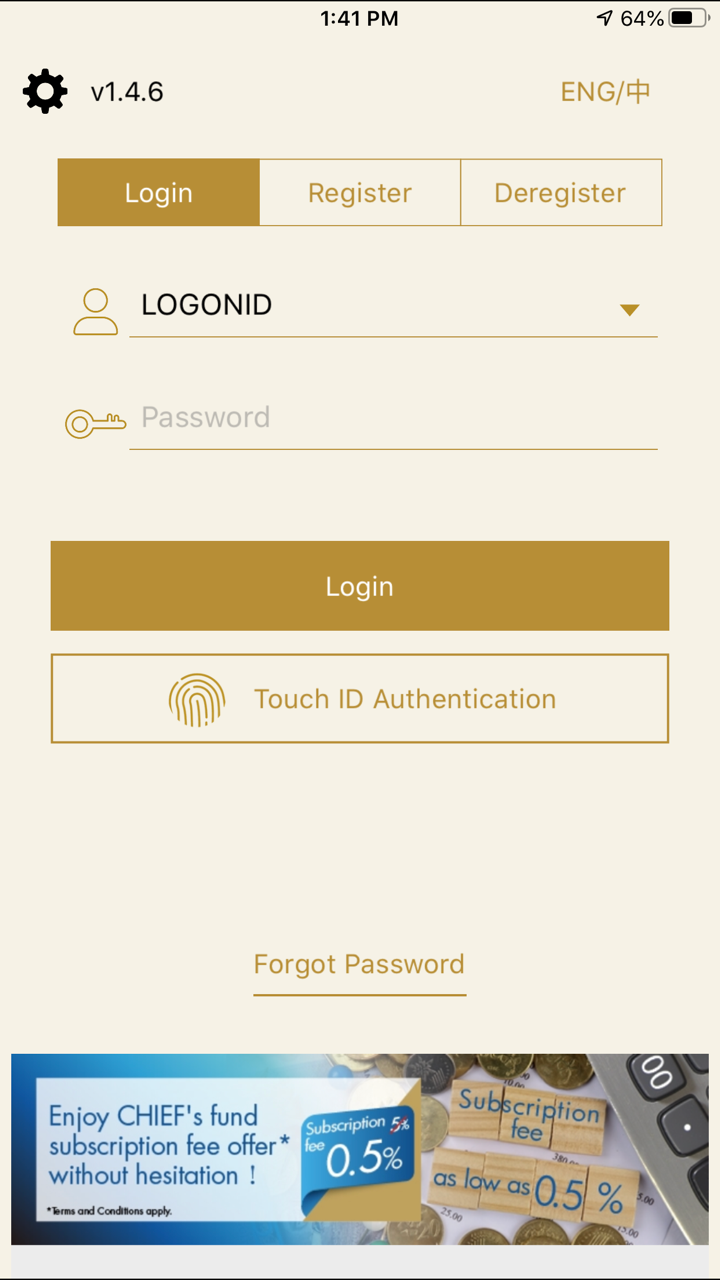The width and height of the screenshot is (720, 1280).
Task: Switch to the Deregister tab
Action: [x=560, y=193]
